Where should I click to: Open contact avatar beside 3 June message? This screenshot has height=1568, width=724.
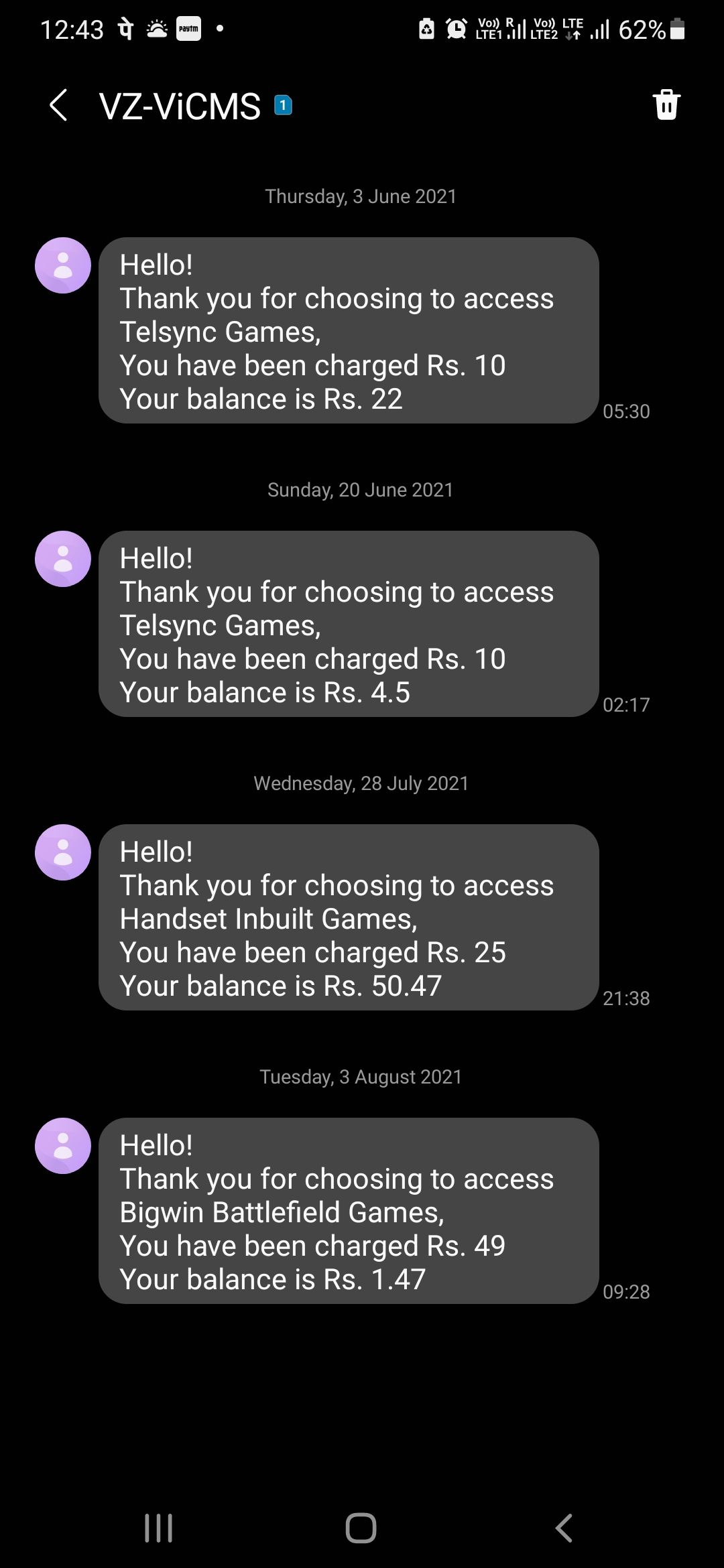pos(63,265)
